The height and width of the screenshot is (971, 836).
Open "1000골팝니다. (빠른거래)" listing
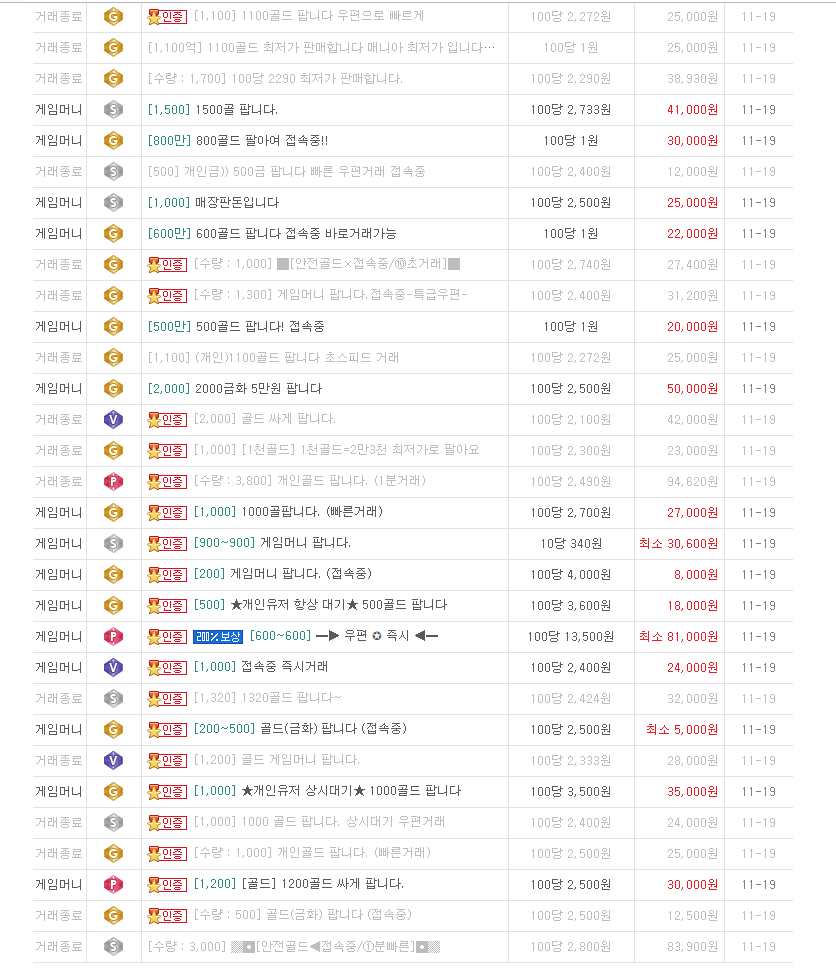[312, 512]
